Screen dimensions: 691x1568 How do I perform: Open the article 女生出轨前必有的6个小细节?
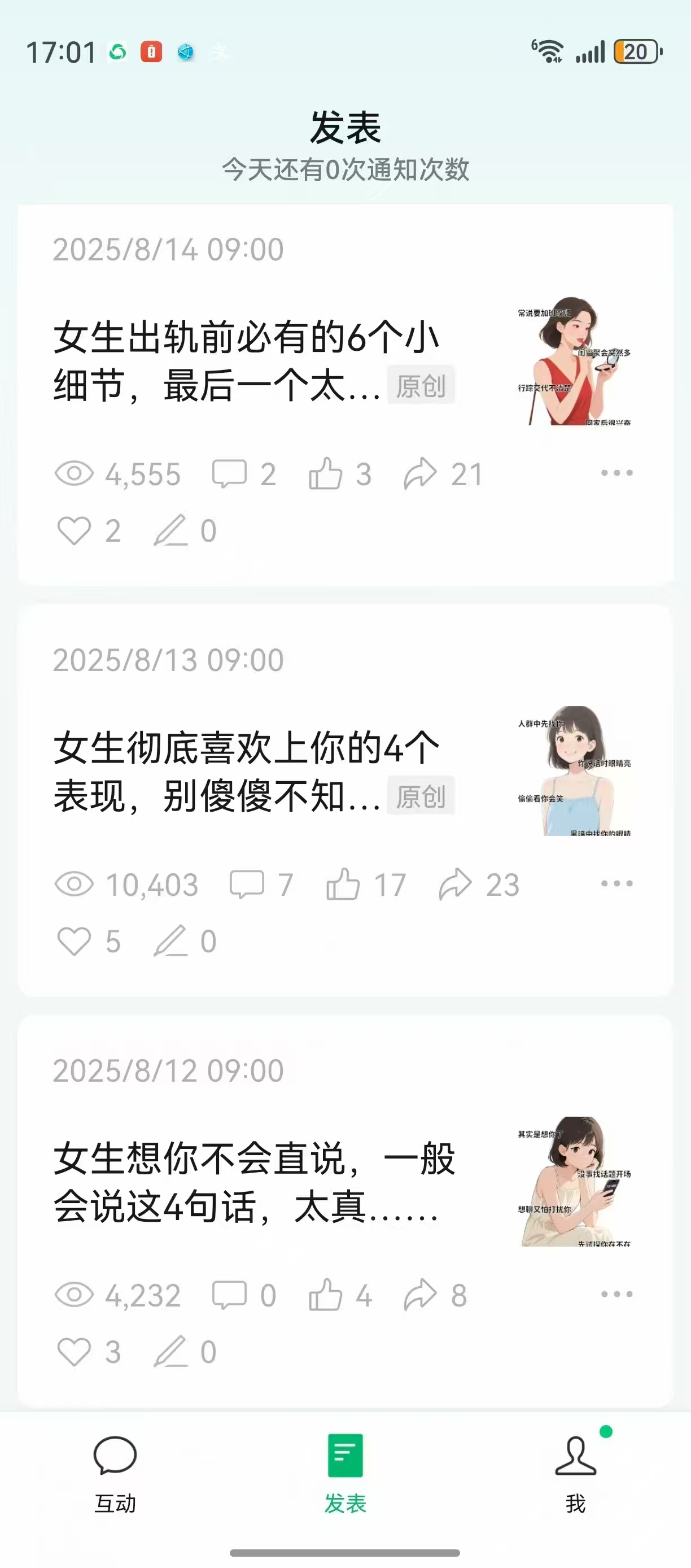coord(246,361)
